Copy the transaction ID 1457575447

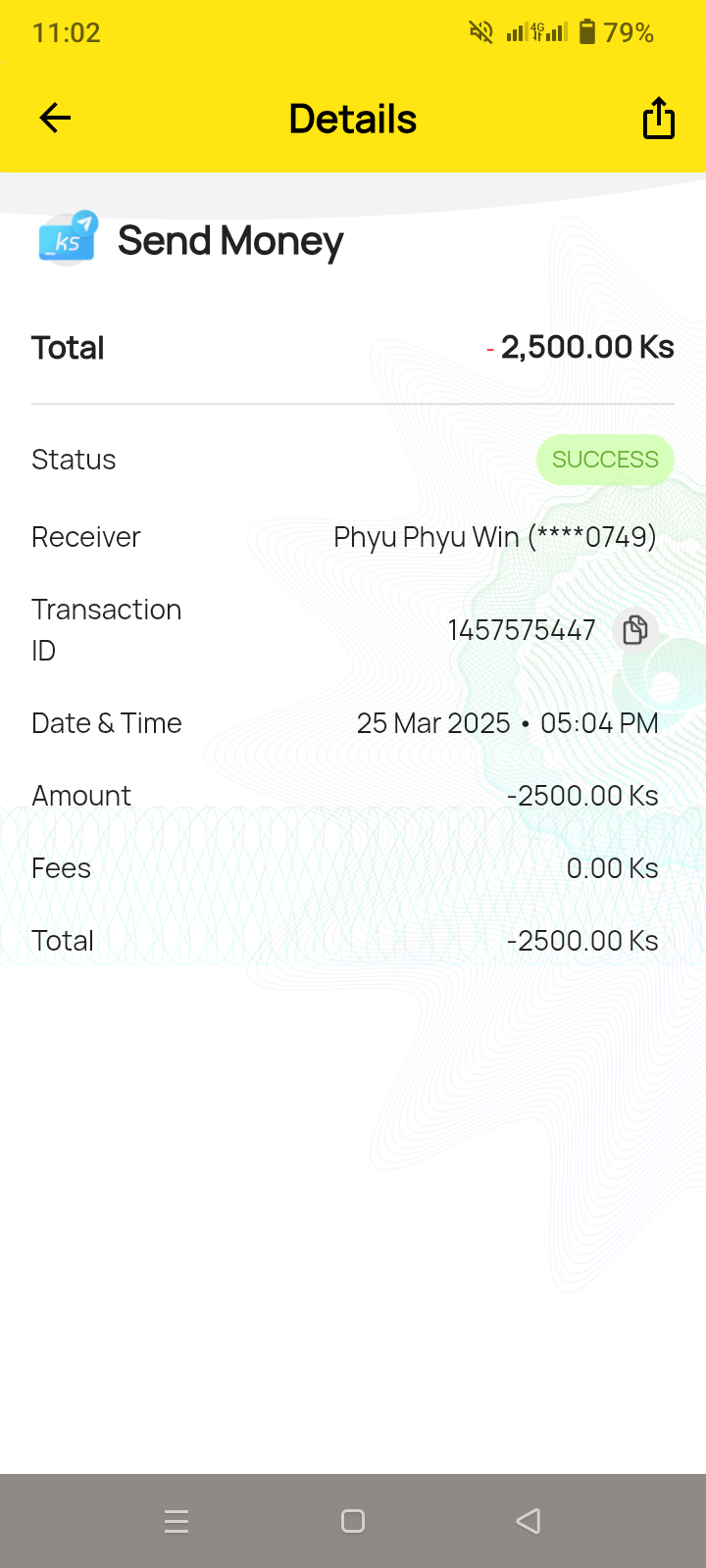click(635, 629)
